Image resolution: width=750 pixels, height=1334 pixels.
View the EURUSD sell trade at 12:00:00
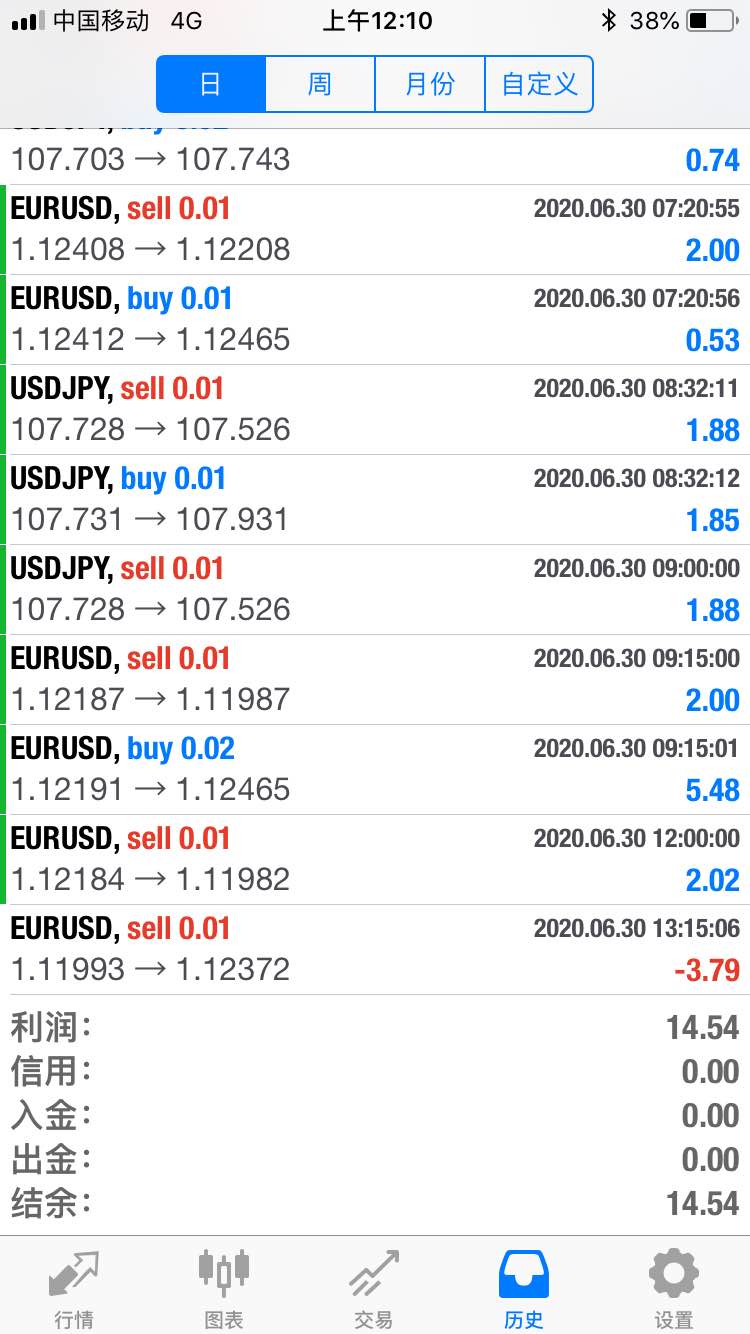point(375,859)
